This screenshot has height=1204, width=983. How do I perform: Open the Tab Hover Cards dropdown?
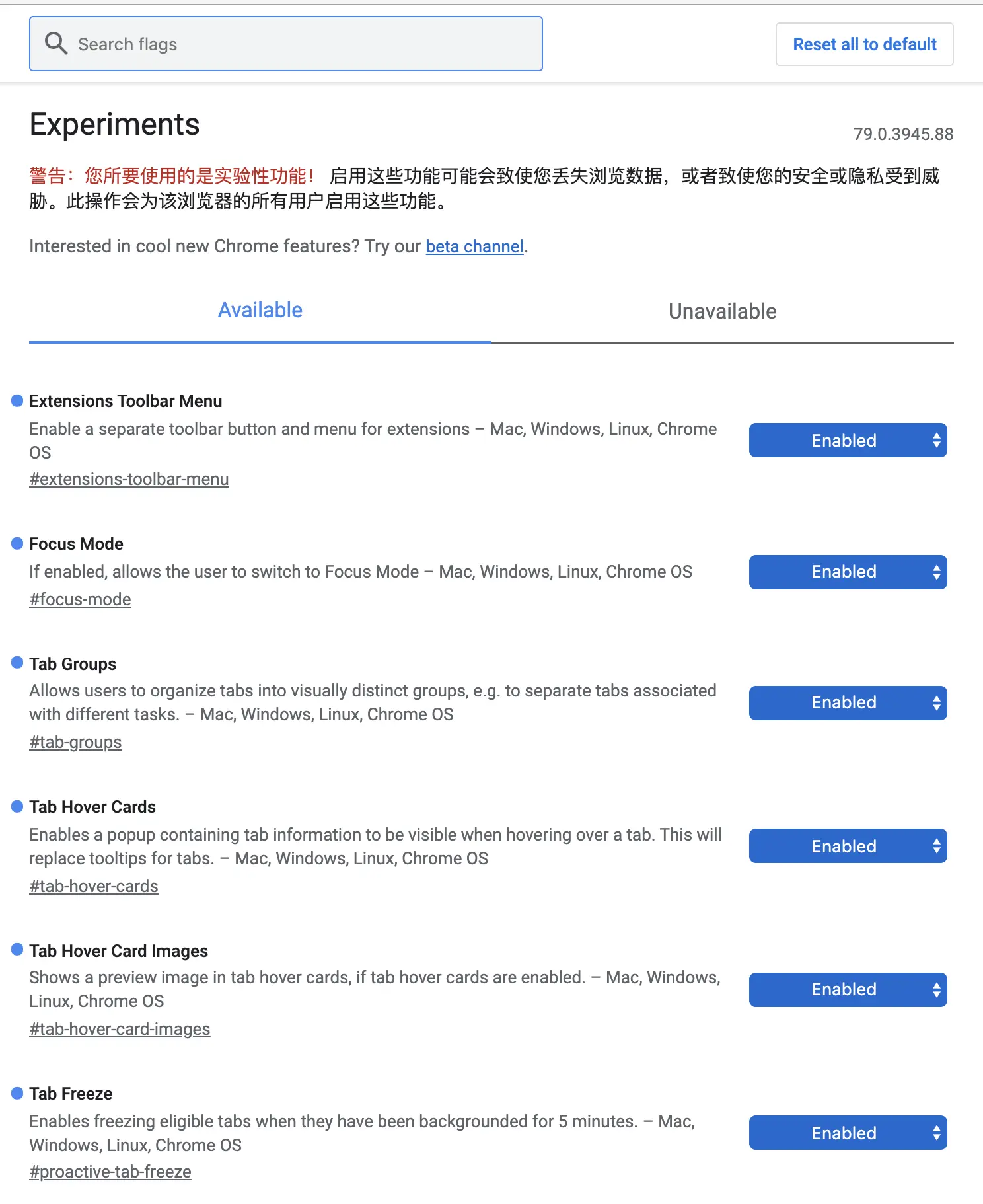pyautogui.click(x=848, y=847)
